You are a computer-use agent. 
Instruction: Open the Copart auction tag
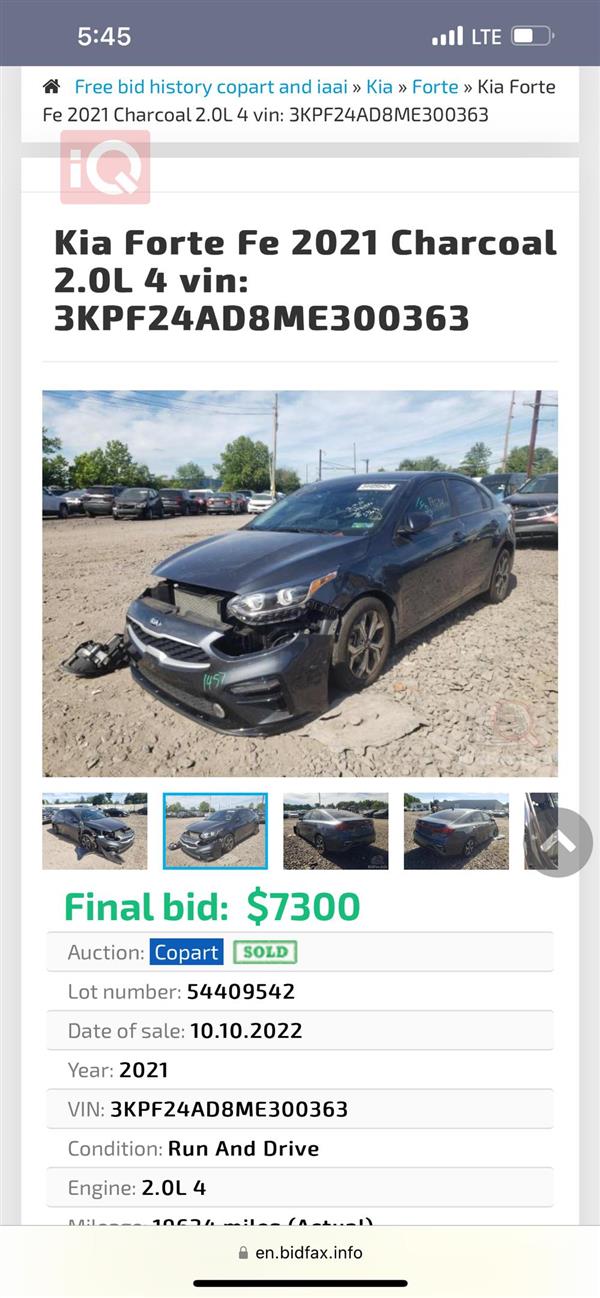pyautogui.click(x=187, y=952)
